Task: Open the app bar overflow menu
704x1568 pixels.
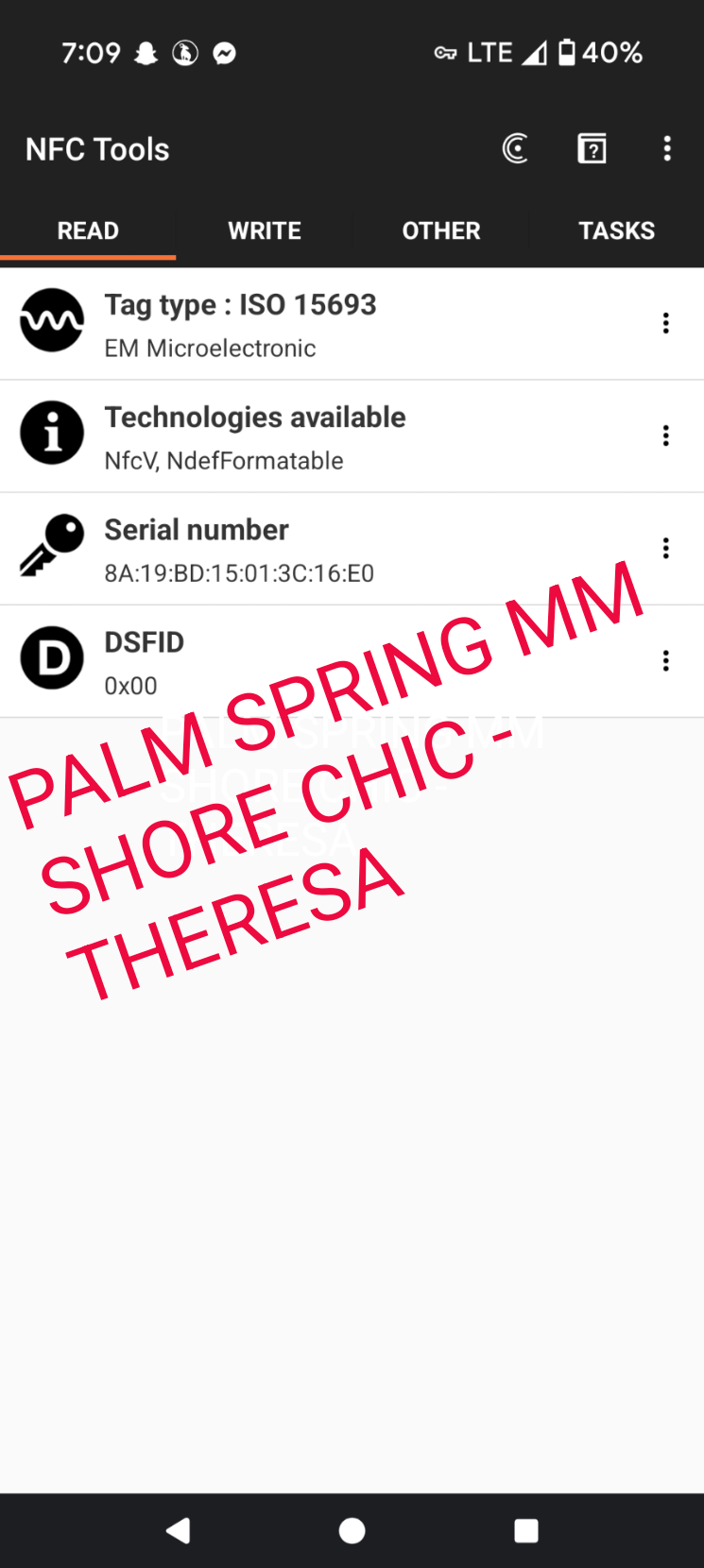Action: (x=667, y=148)
